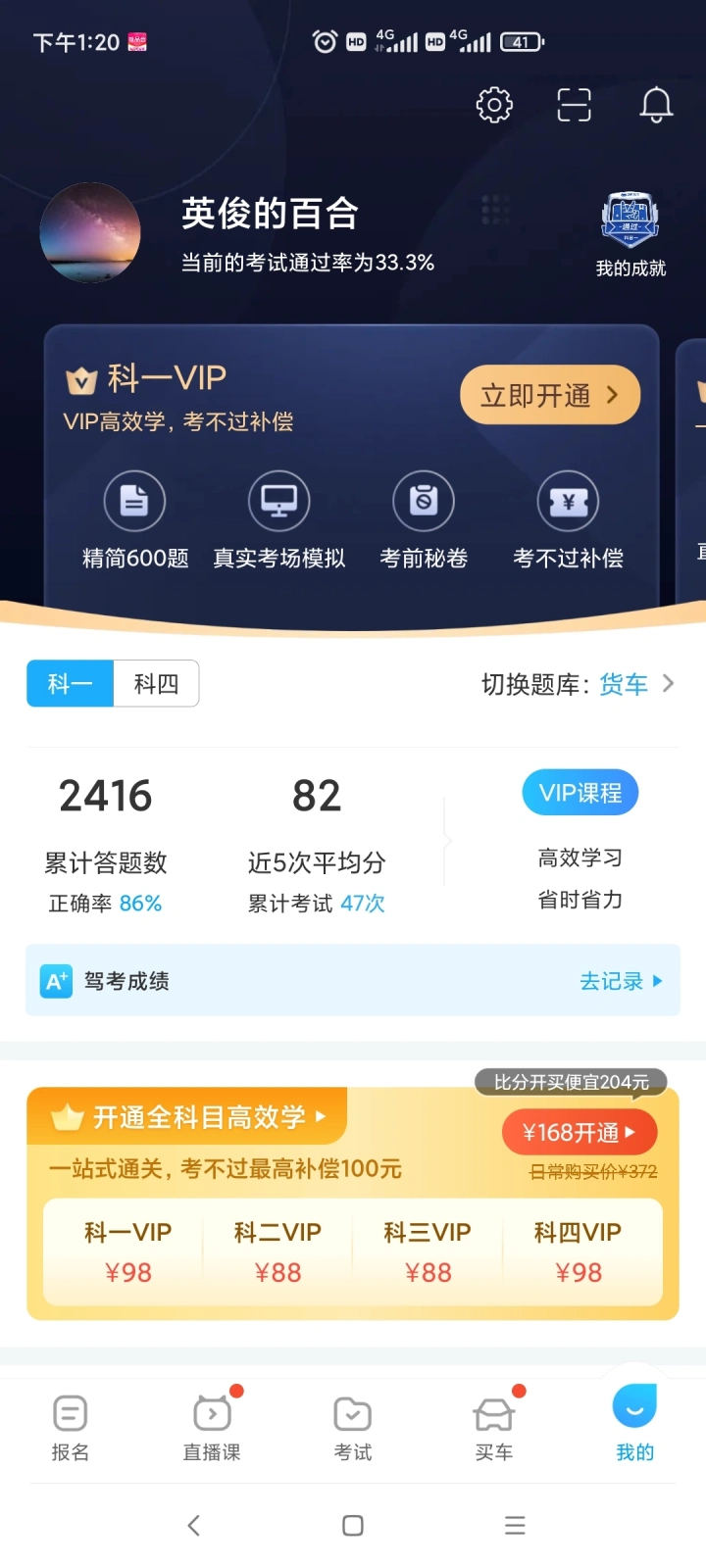
Task: Tap the 立即开通 button for 科一VIP
Action: [549, 395]
